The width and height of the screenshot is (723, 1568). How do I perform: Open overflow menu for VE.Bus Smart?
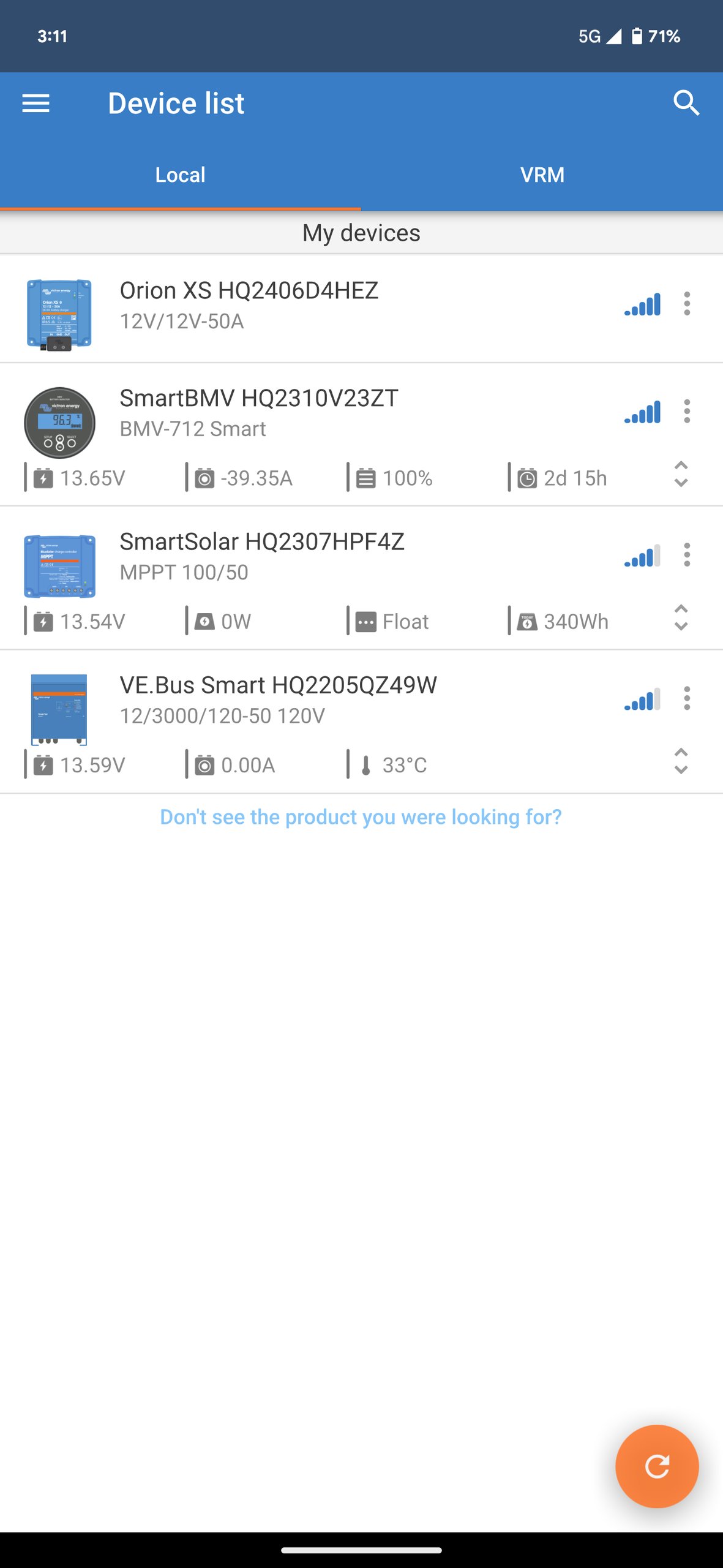tap(687, 698)
